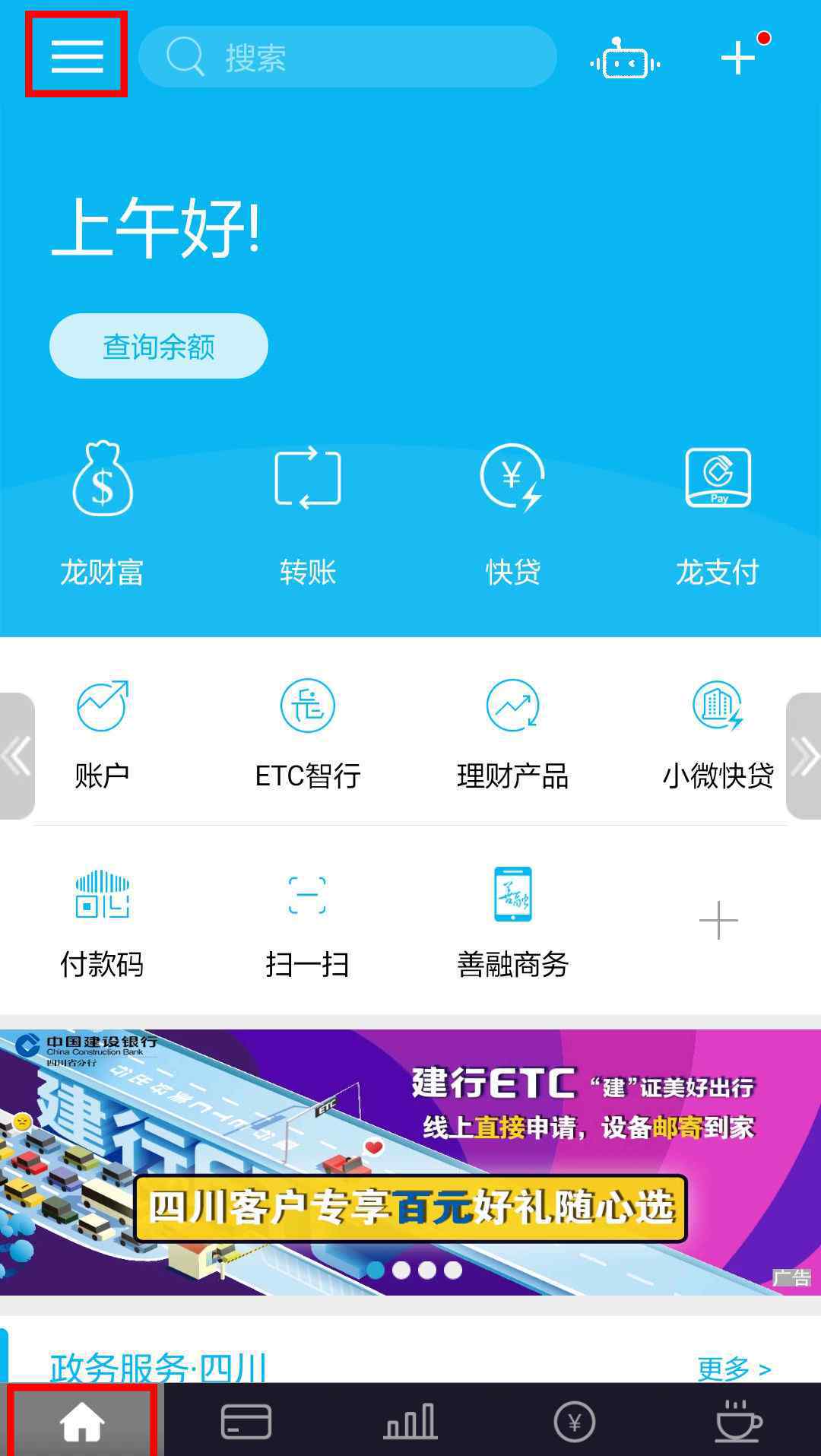Image resolution: width=821 pixels, height=1456 pixels.
Task: Add a shortcut with the gray plus
Action: 718,921
